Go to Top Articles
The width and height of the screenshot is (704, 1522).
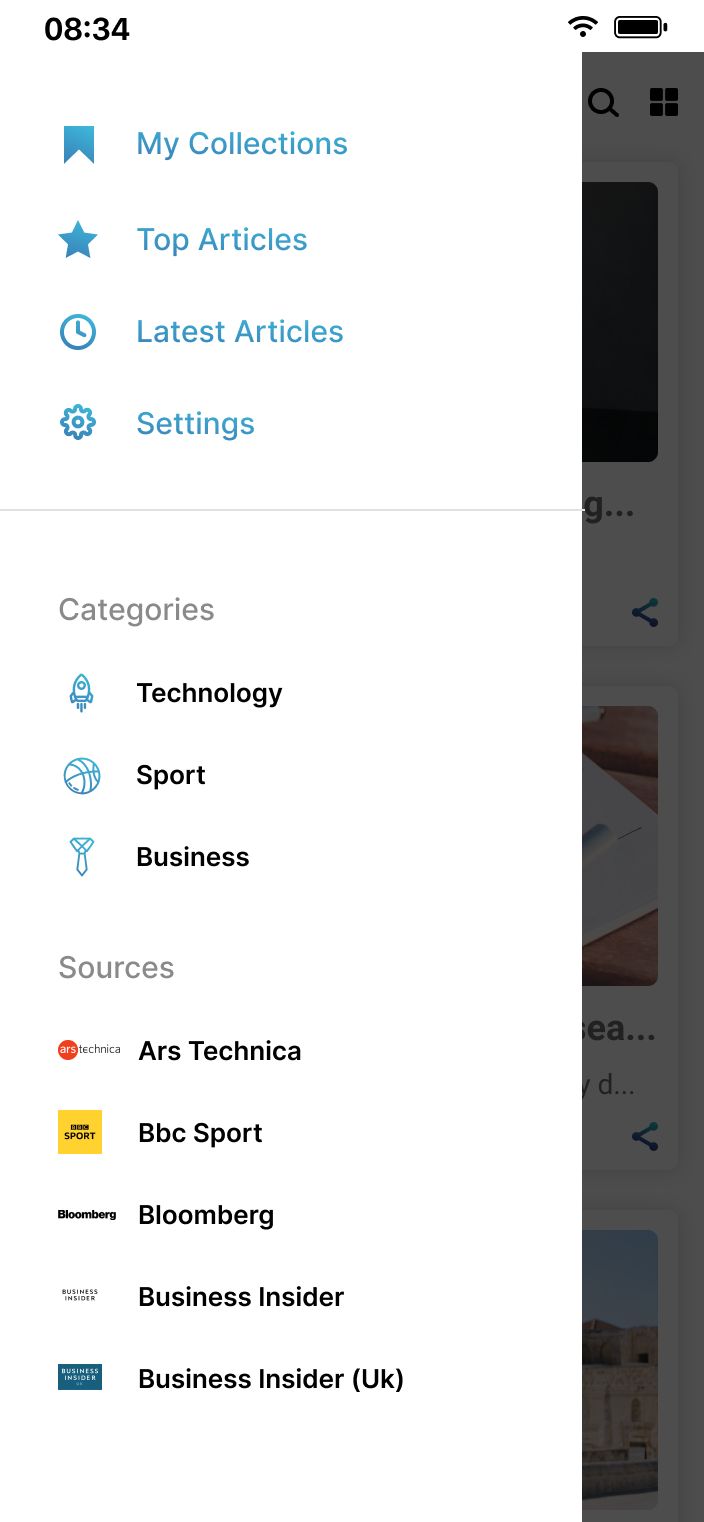pyautogui.click(x=221, y=240)
